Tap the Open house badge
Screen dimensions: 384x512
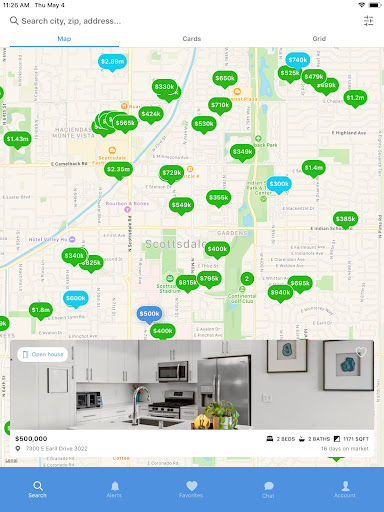click(x=42, y=354)
